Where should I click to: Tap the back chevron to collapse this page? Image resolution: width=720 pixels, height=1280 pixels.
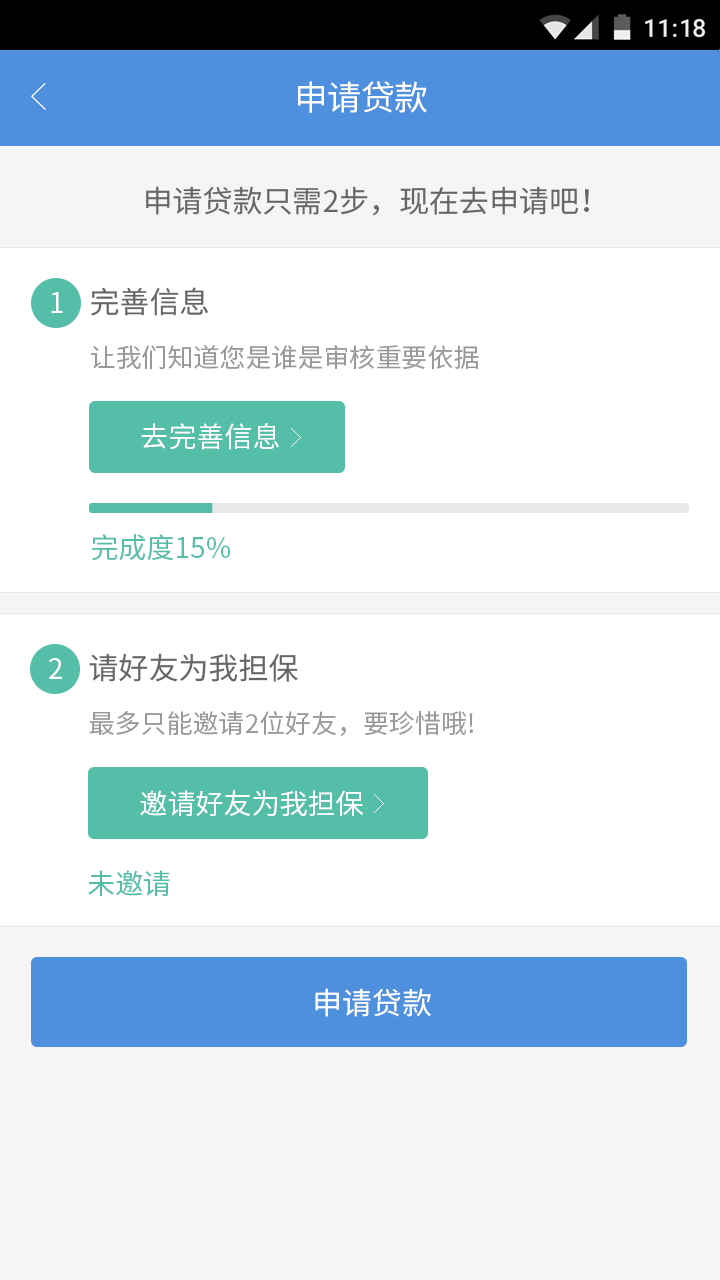coord(38,97)
